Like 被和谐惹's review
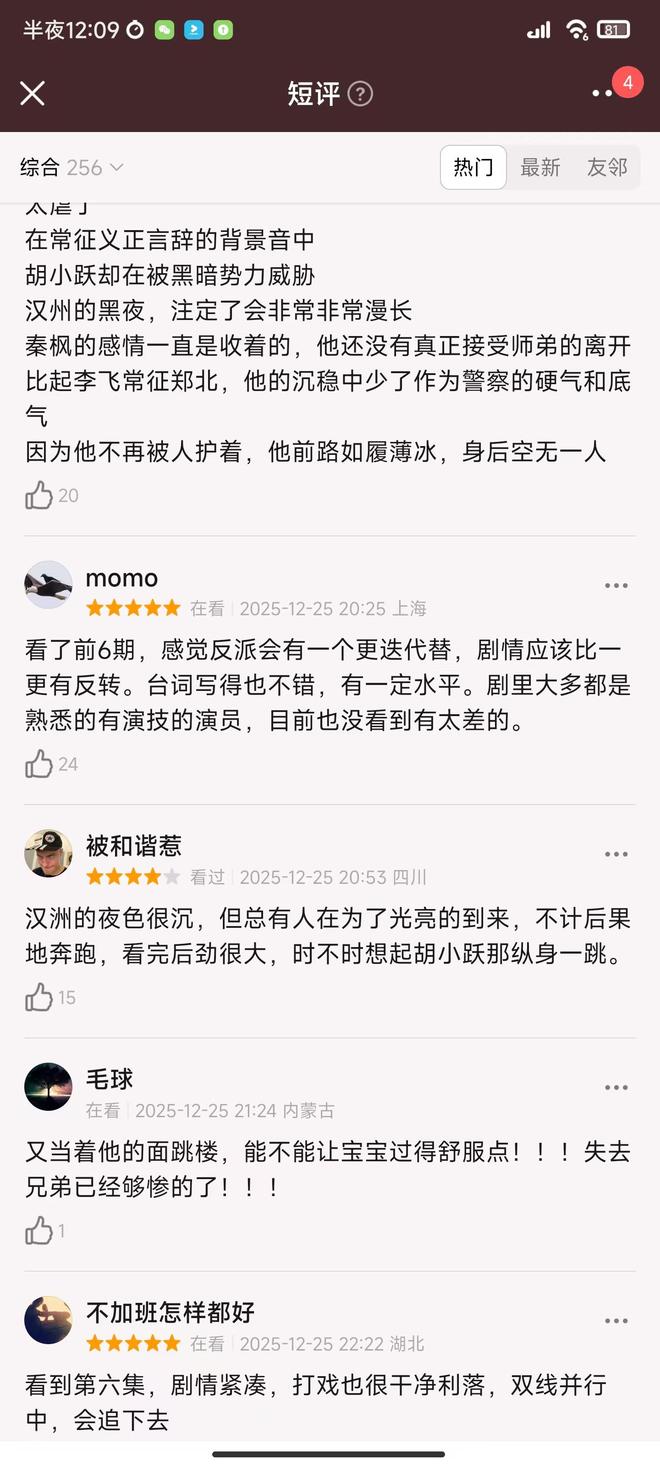The width and height of the screenshot is (660, 1467). pos(39,997)
